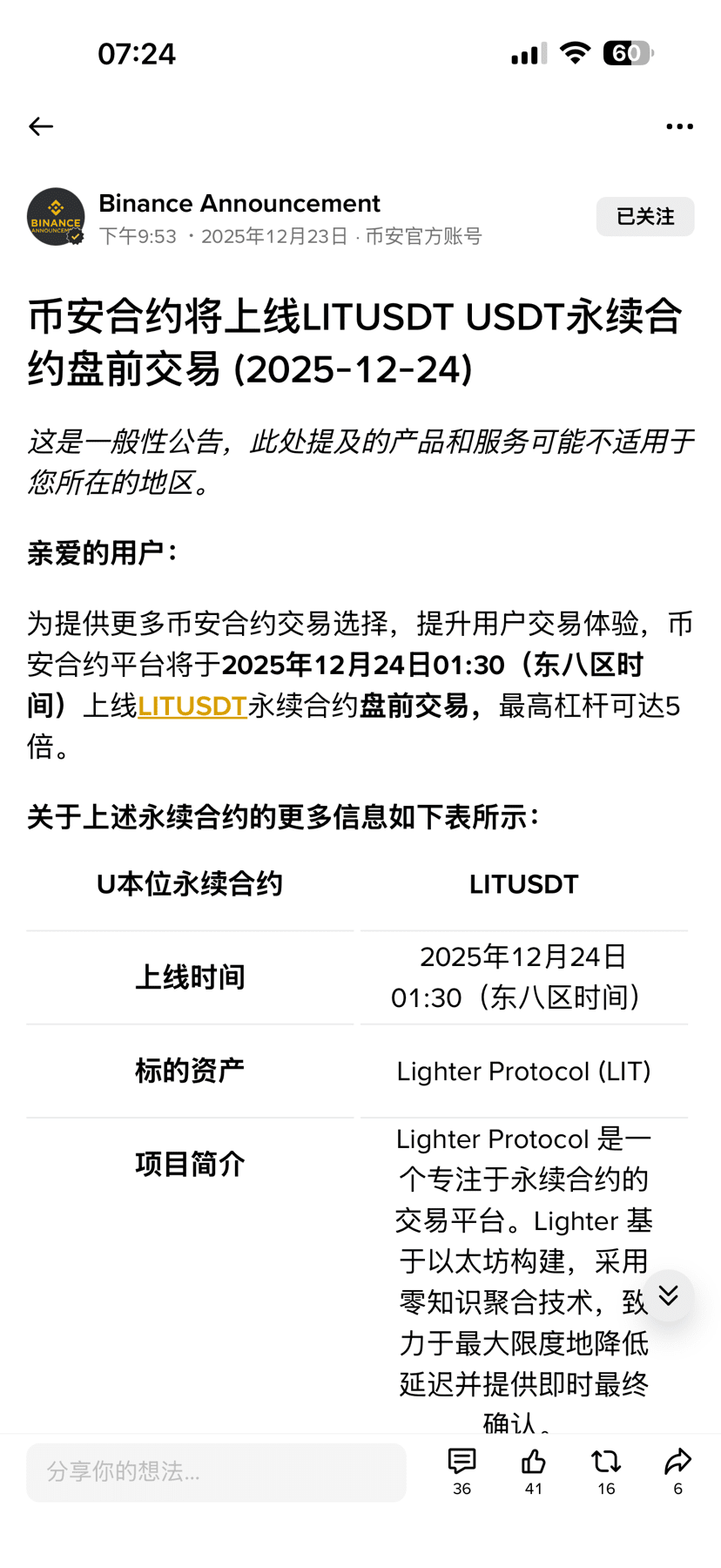Share this announcement post

[x=677, y=1463]
